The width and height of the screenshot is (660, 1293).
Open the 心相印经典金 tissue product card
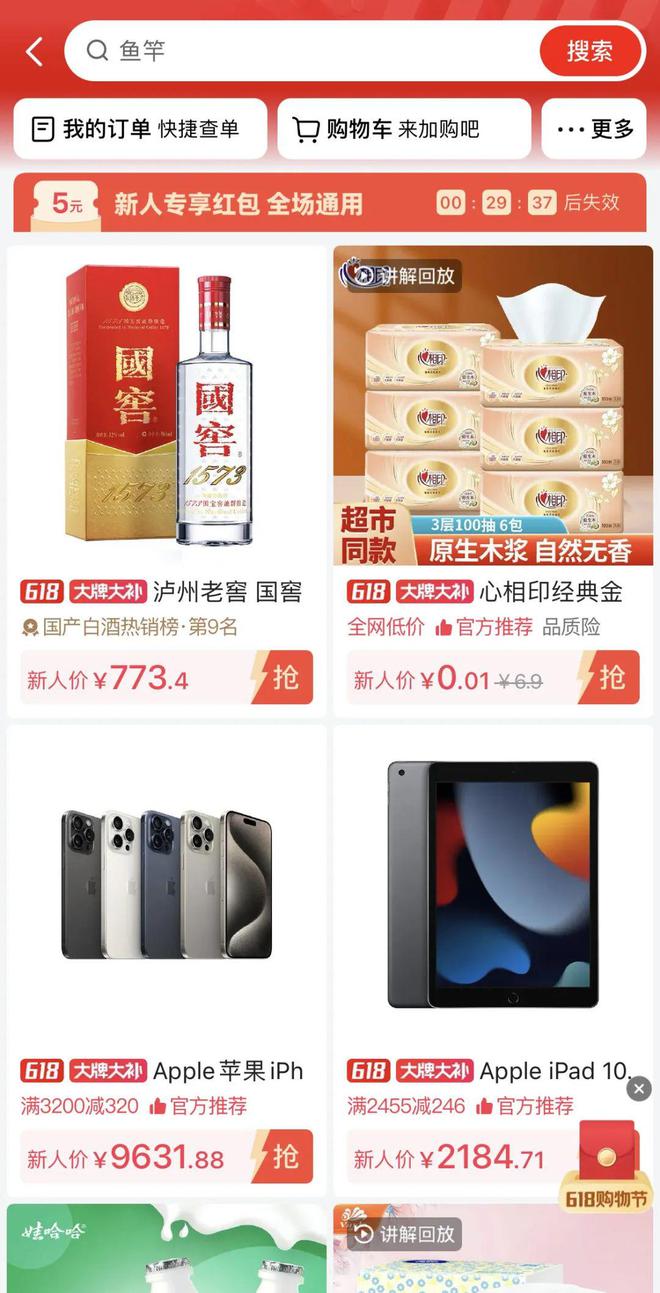pyautogui.click(x=493, y=420)
